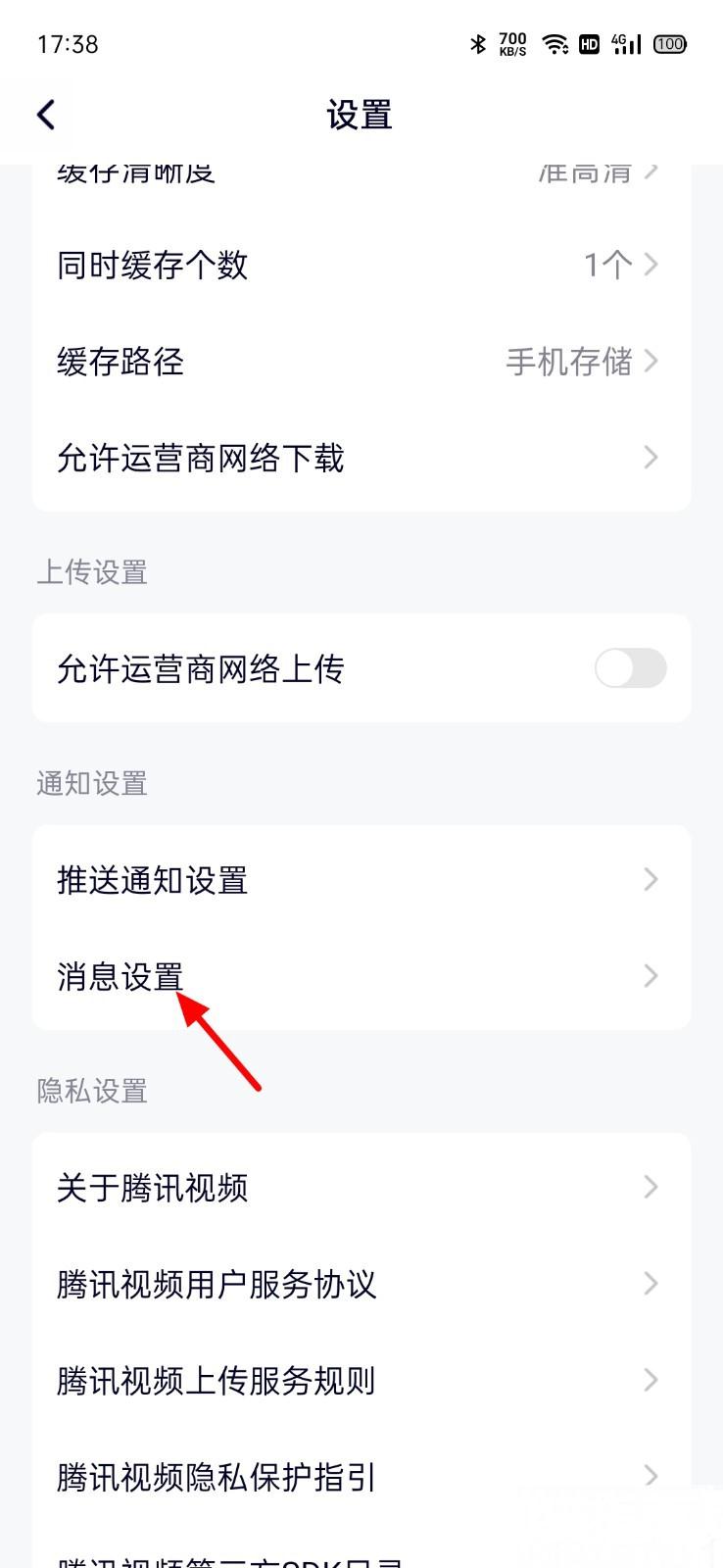This screenshot has height=1568, width=723.
Task: Turn on the upload over carrier network switch
Action: 630,667
